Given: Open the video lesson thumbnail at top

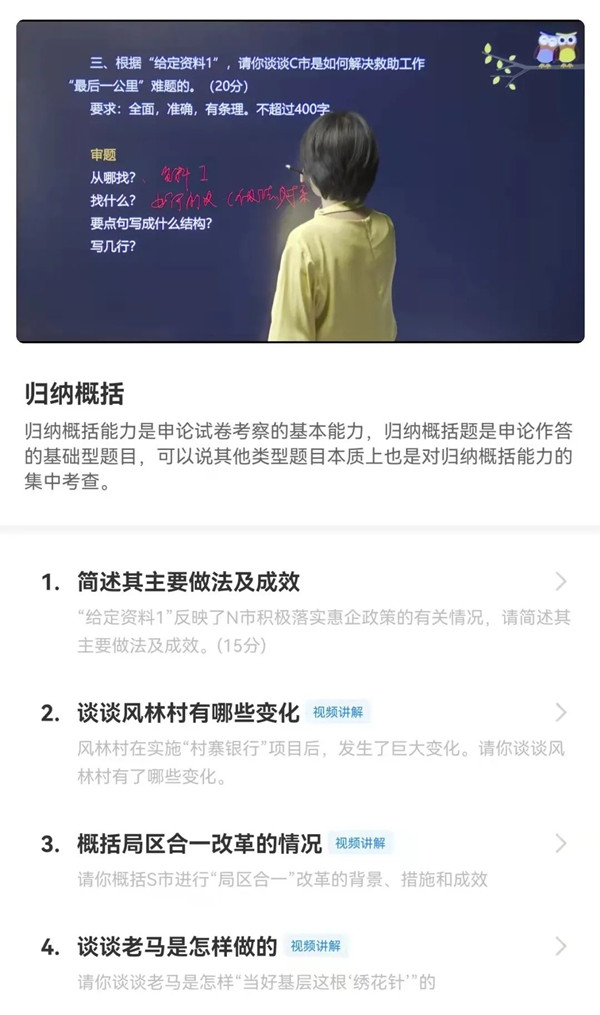Looking at the screenshot, I should click(x=300, y=182).
